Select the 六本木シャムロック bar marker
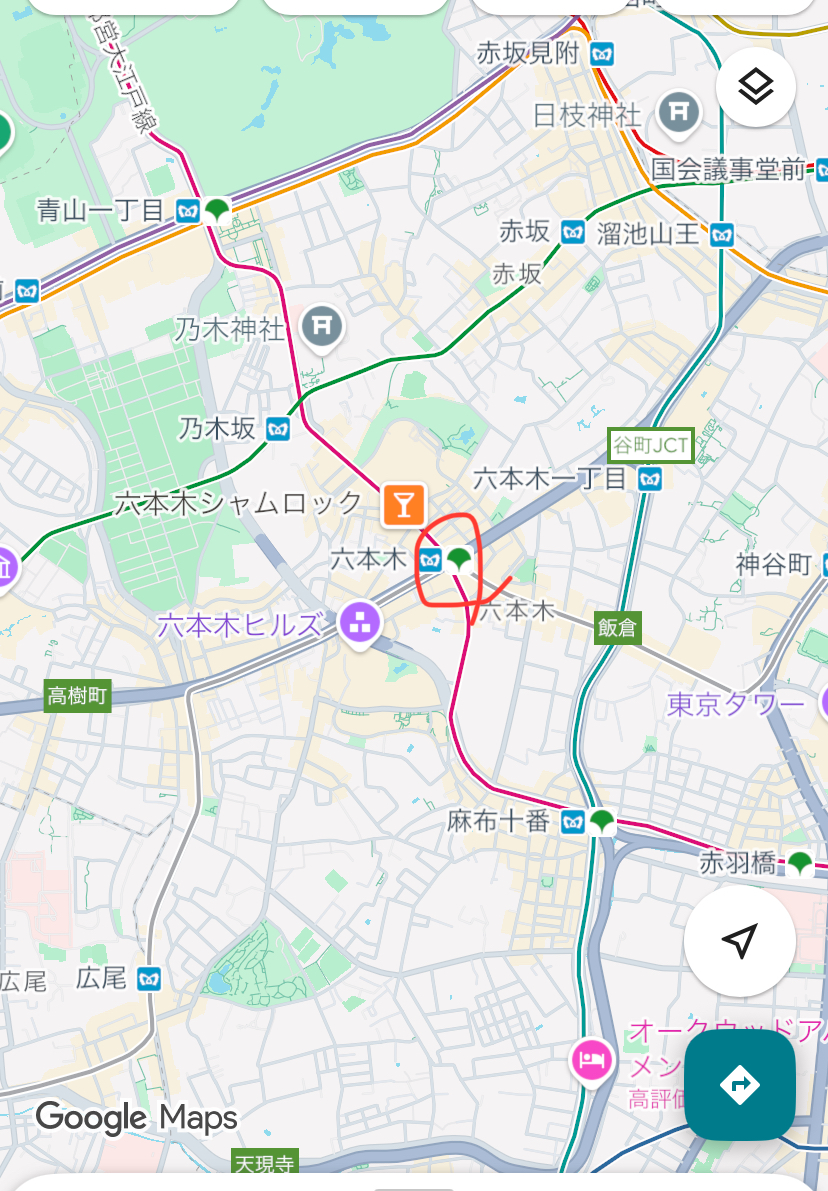828x1191 pixels. pyautogui.click(x=403, y=504)
